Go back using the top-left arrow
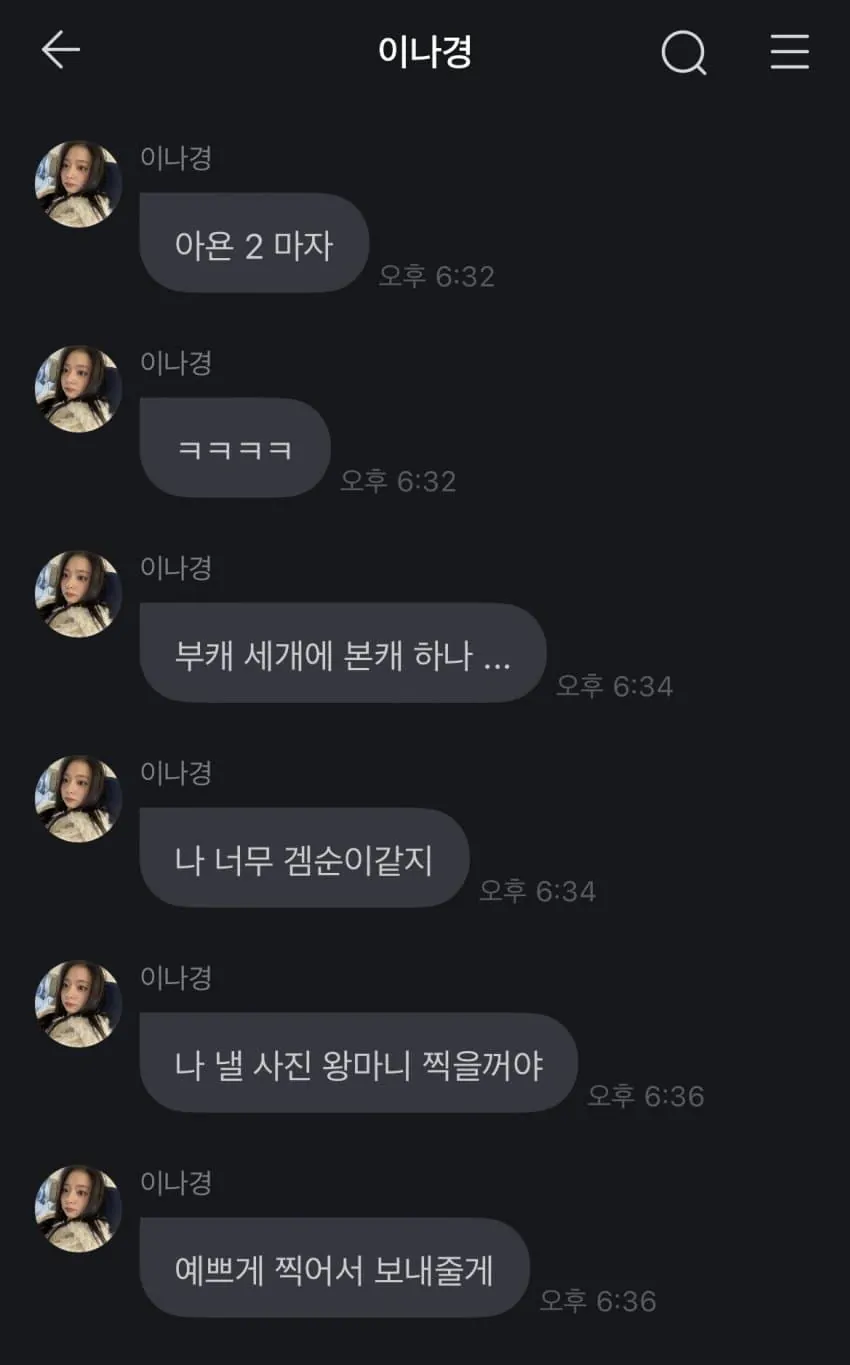Viewport: 850px width, 1365px height. point(60,50)
